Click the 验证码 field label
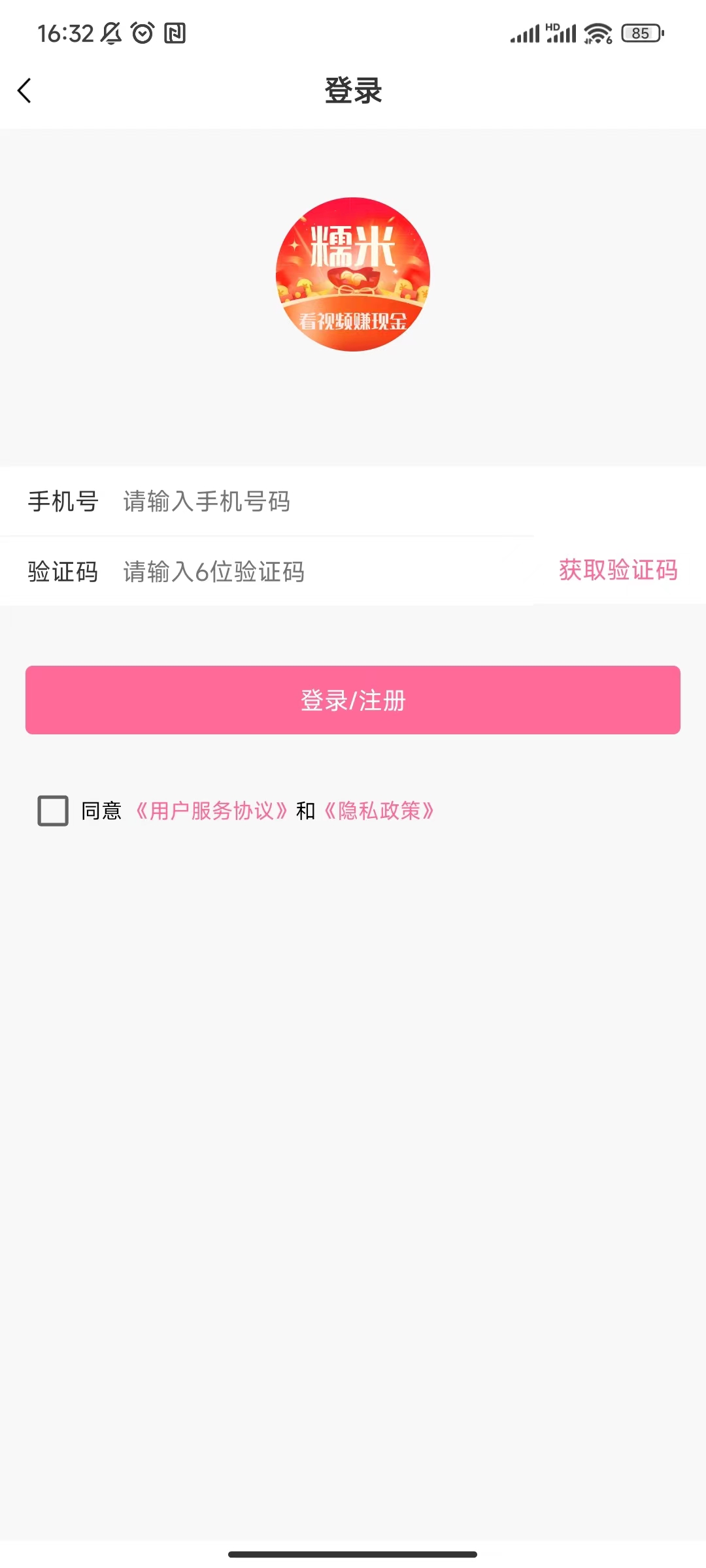Image resolution: width=706 pixels, height=1568 pixels. pyautogui.click(x=62, y=572)
